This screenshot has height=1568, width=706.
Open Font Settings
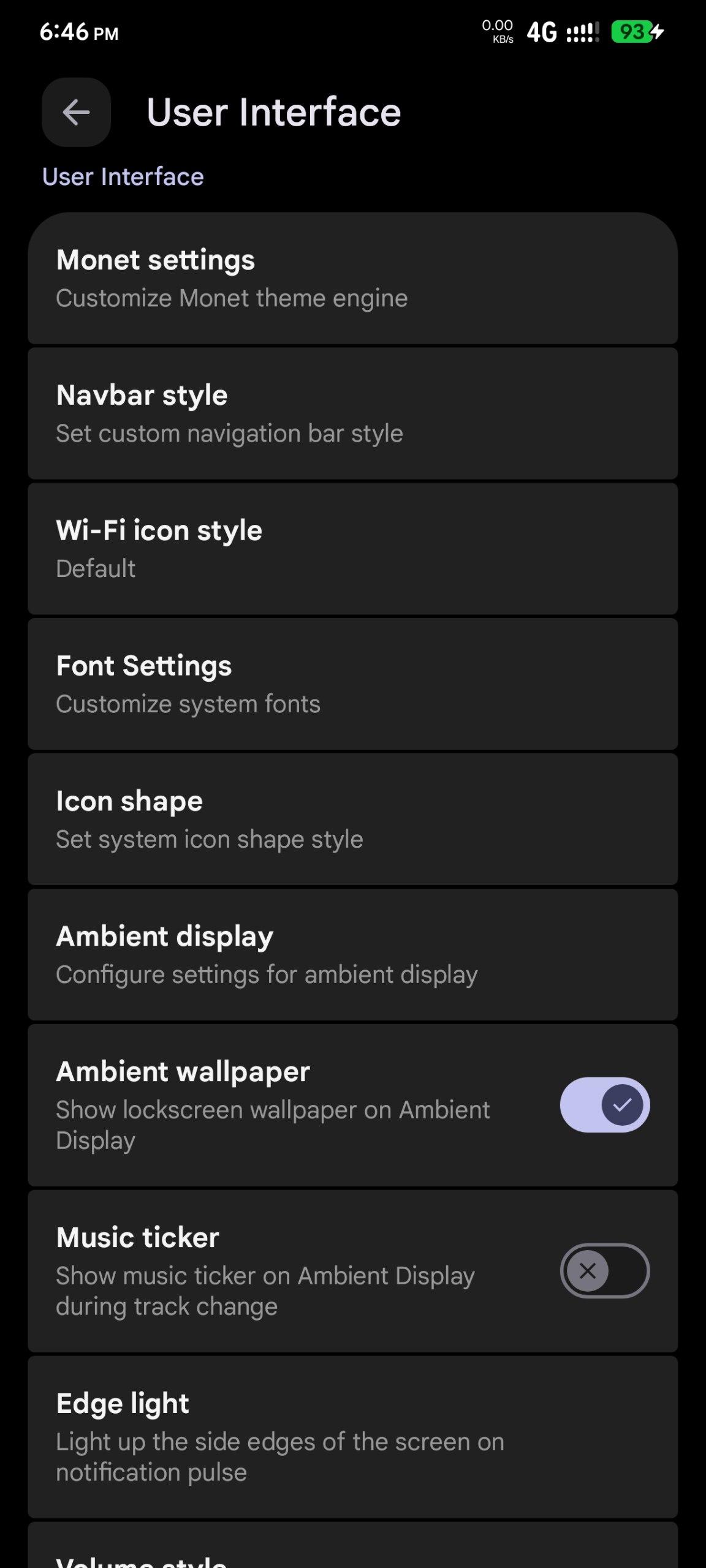352,684
